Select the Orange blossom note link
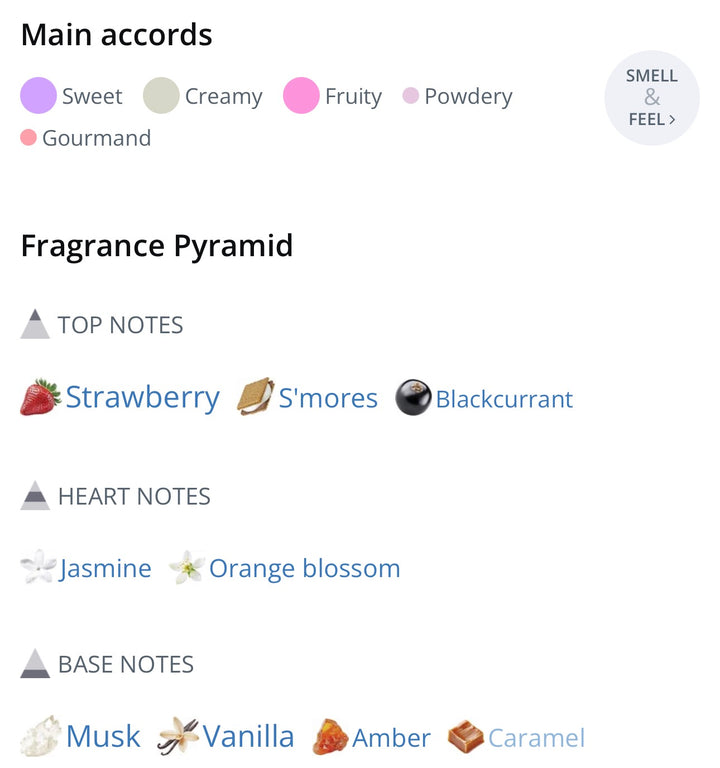The width and height of the screenshot is (720, 768). pos(303,569)
